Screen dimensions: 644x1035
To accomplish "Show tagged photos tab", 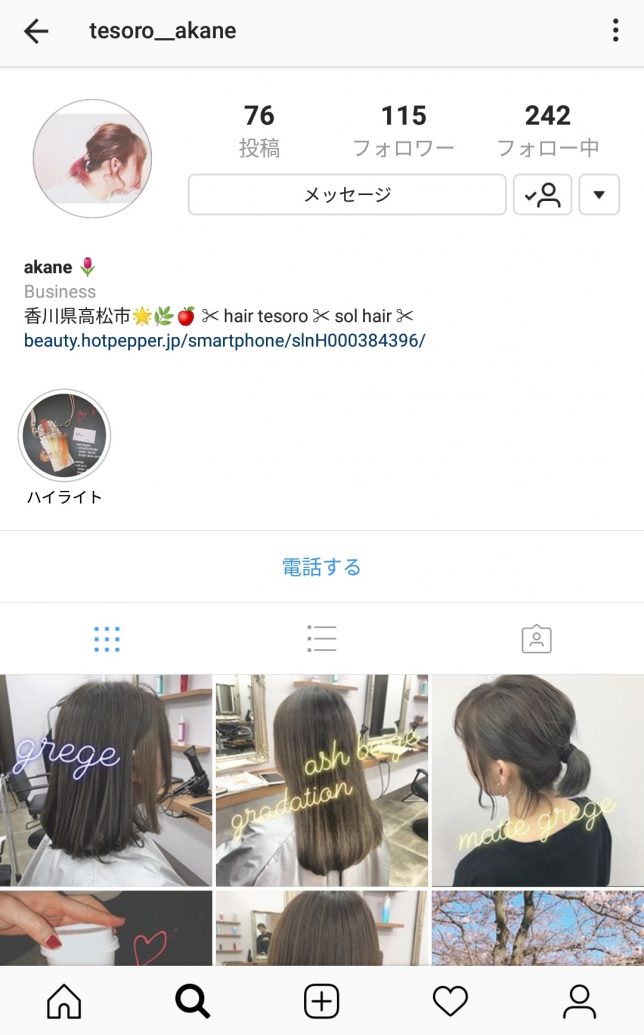I will pyautogui.click(x=536, y=639).
